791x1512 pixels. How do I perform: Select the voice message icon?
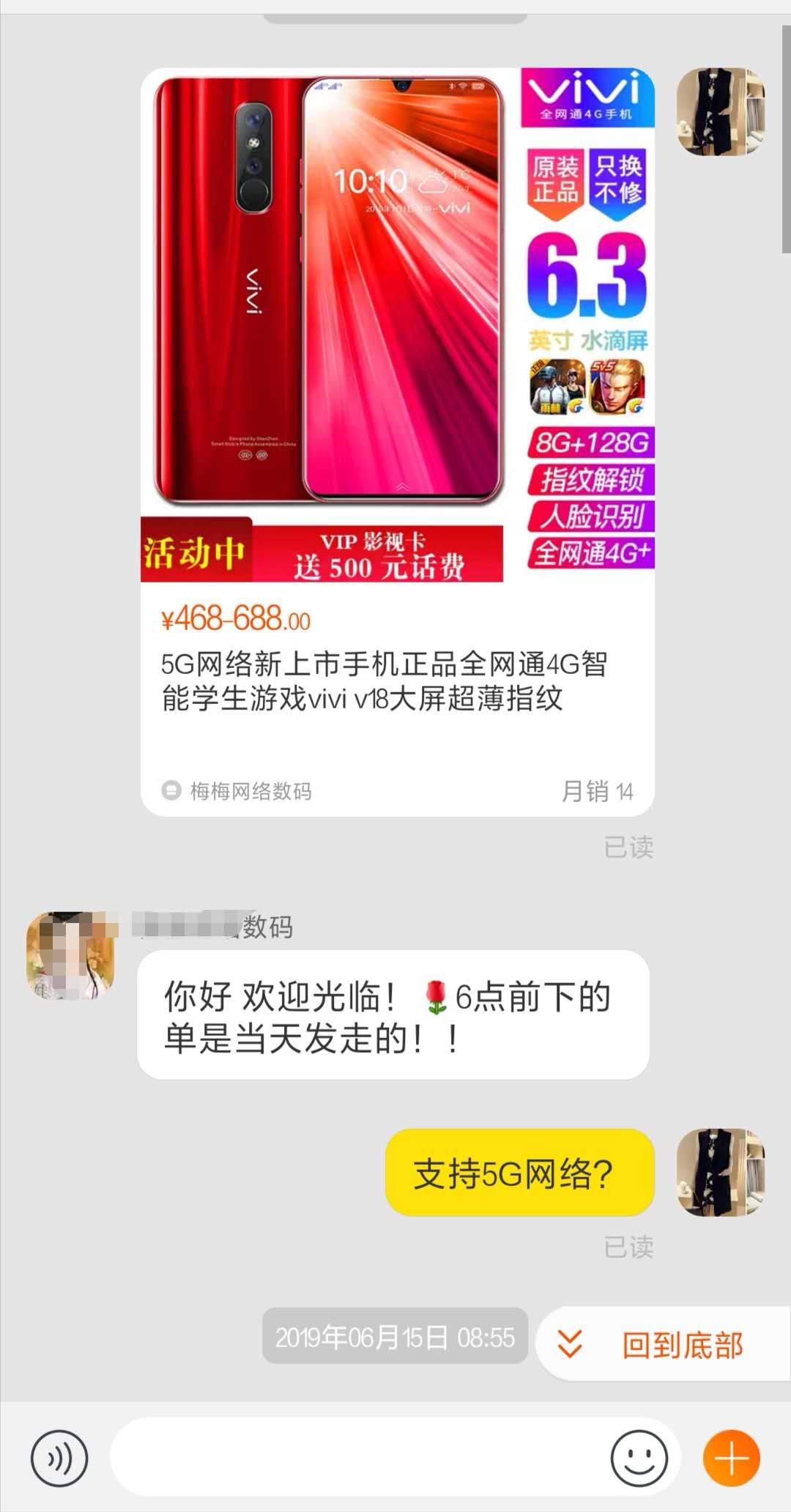point(60,1457)
